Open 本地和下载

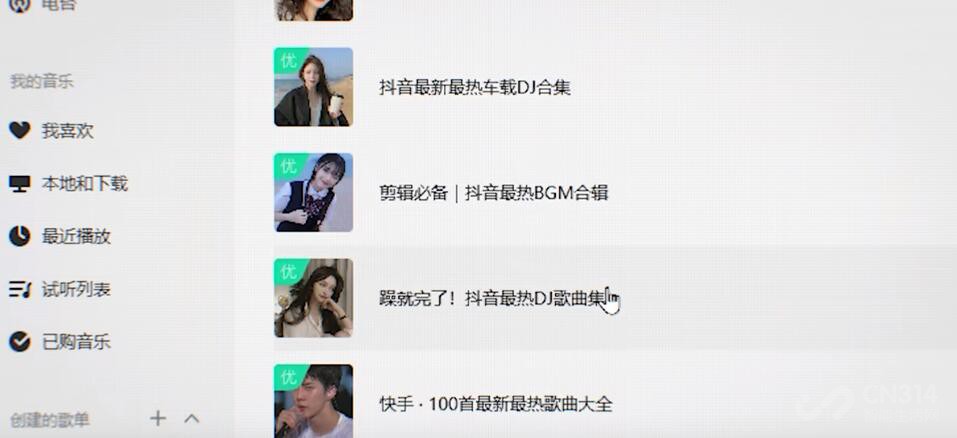(83, 184)
